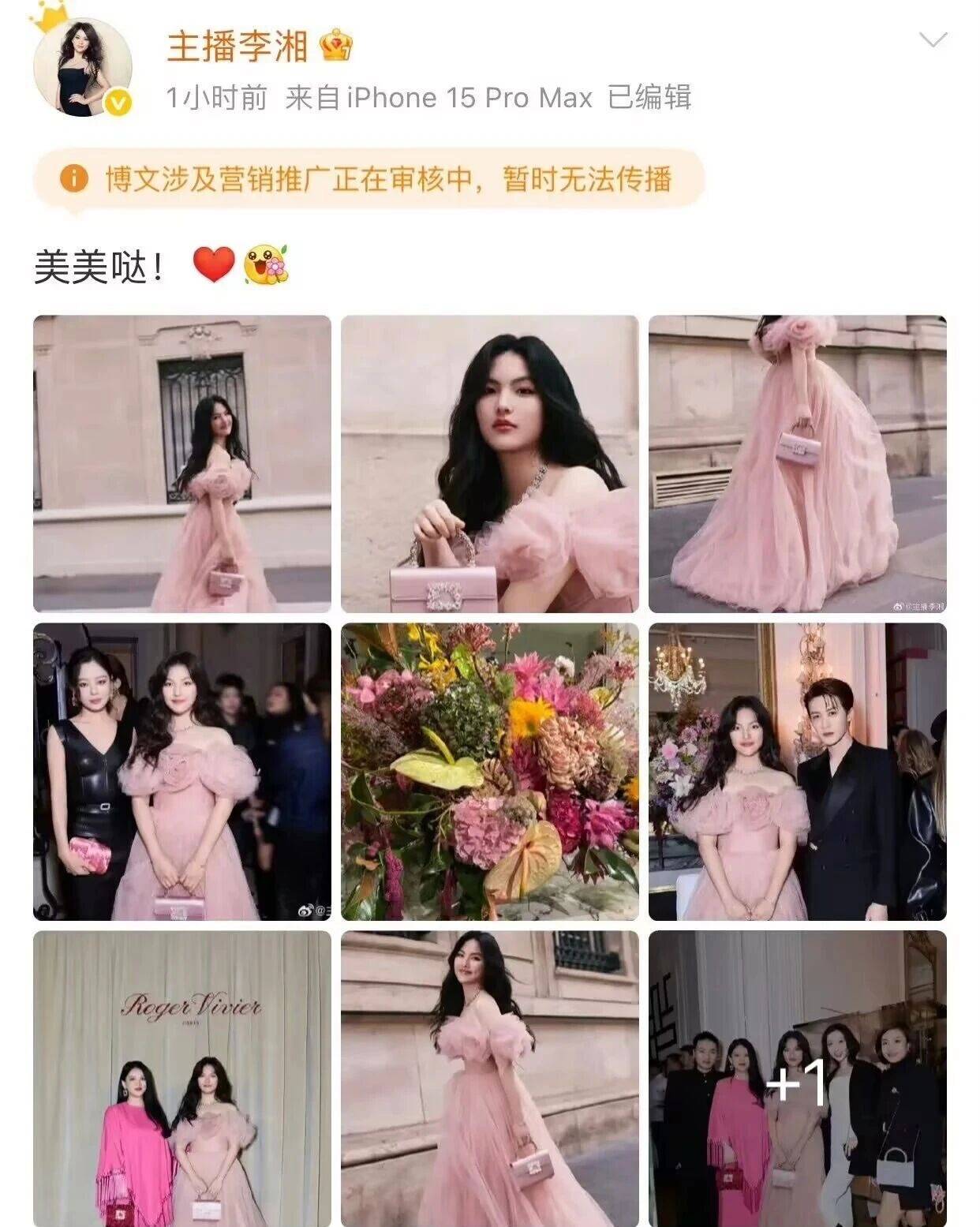The height and width of the screenshot is (1227, 980).
Task: Open the Roger Vivier backdrop photo
Action: pyautogui.click(x=181, y=1078)
